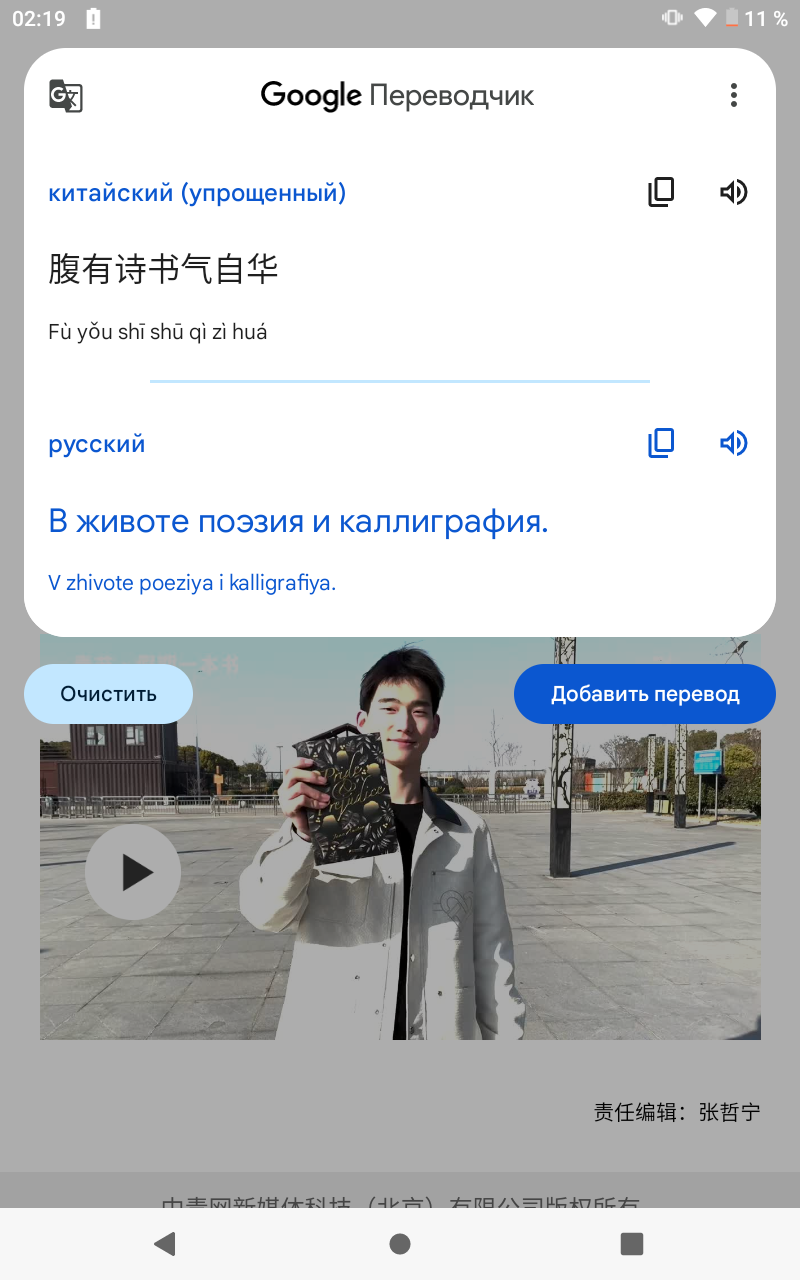This screenshot has height=1280, width=800.
Task: Tap Очистить to clear the translation
Action: pos(108,694)
